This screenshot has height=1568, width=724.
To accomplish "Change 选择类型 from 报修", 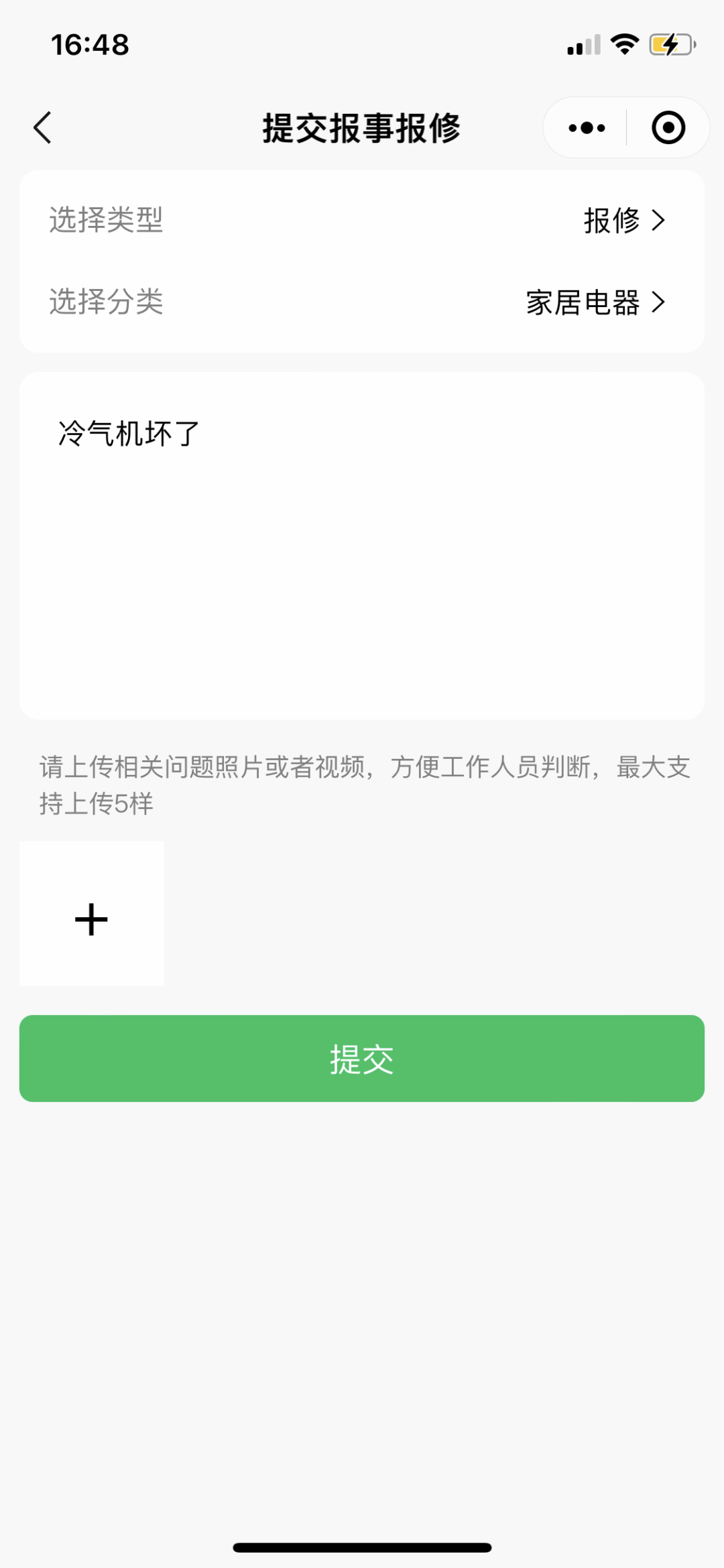I will click(x=623, y=220).
